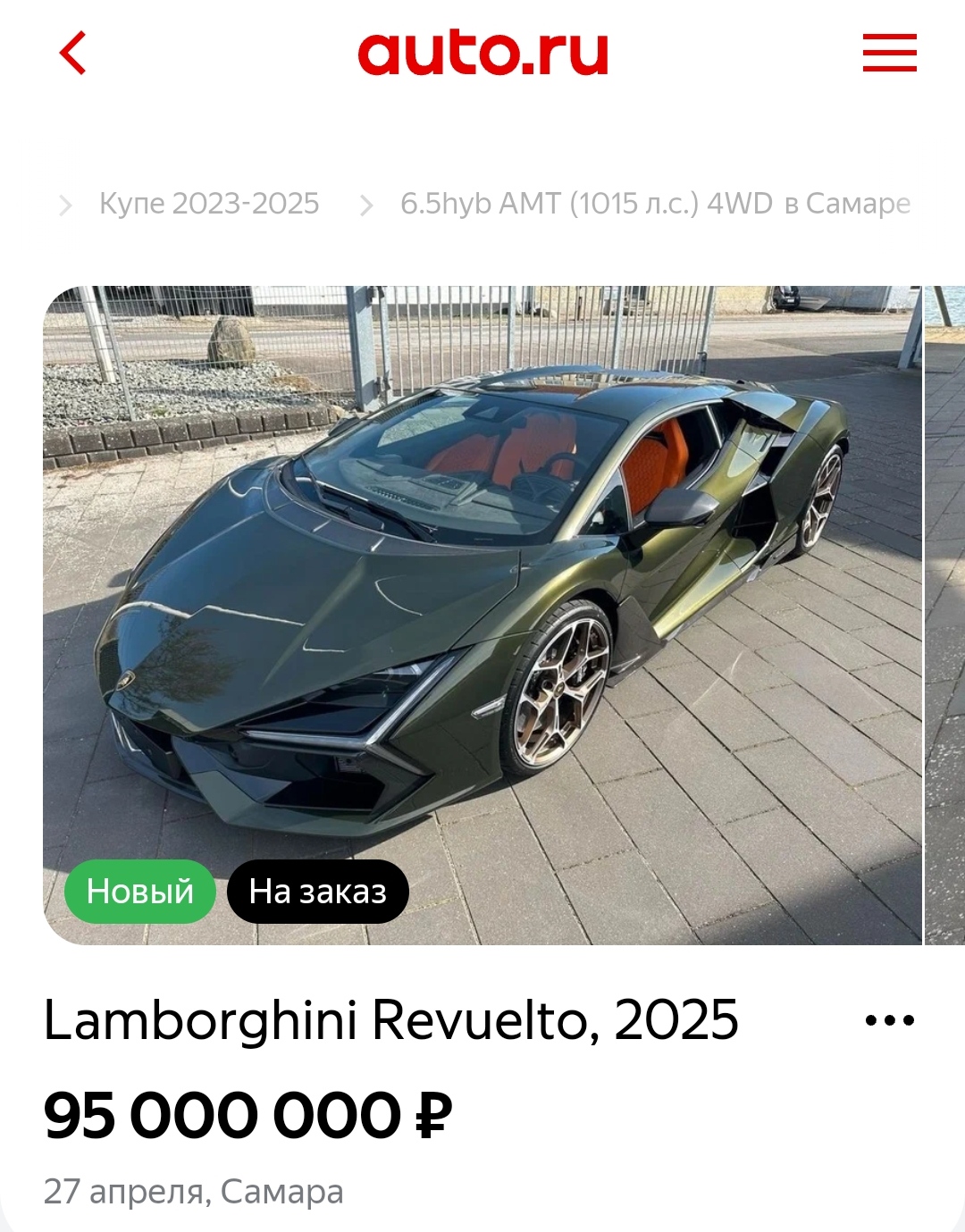The height and width of the screenshot is (1232, 965).
Task: Open the three-dot options for this listing
Action: (x=890, y=1020)
